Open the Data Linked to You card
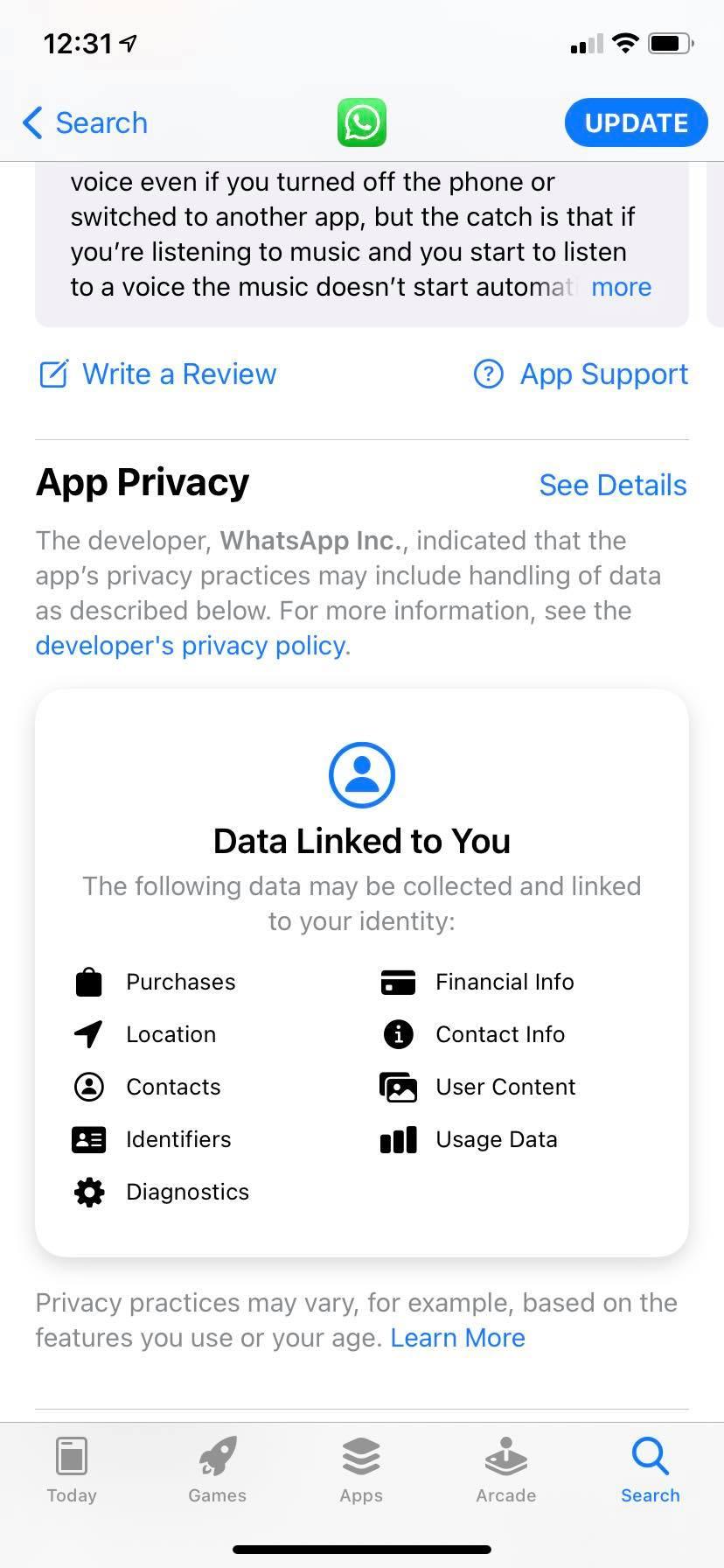This screenshot has width=724, height=1568. pyautogui.click(x=361, y=971)
